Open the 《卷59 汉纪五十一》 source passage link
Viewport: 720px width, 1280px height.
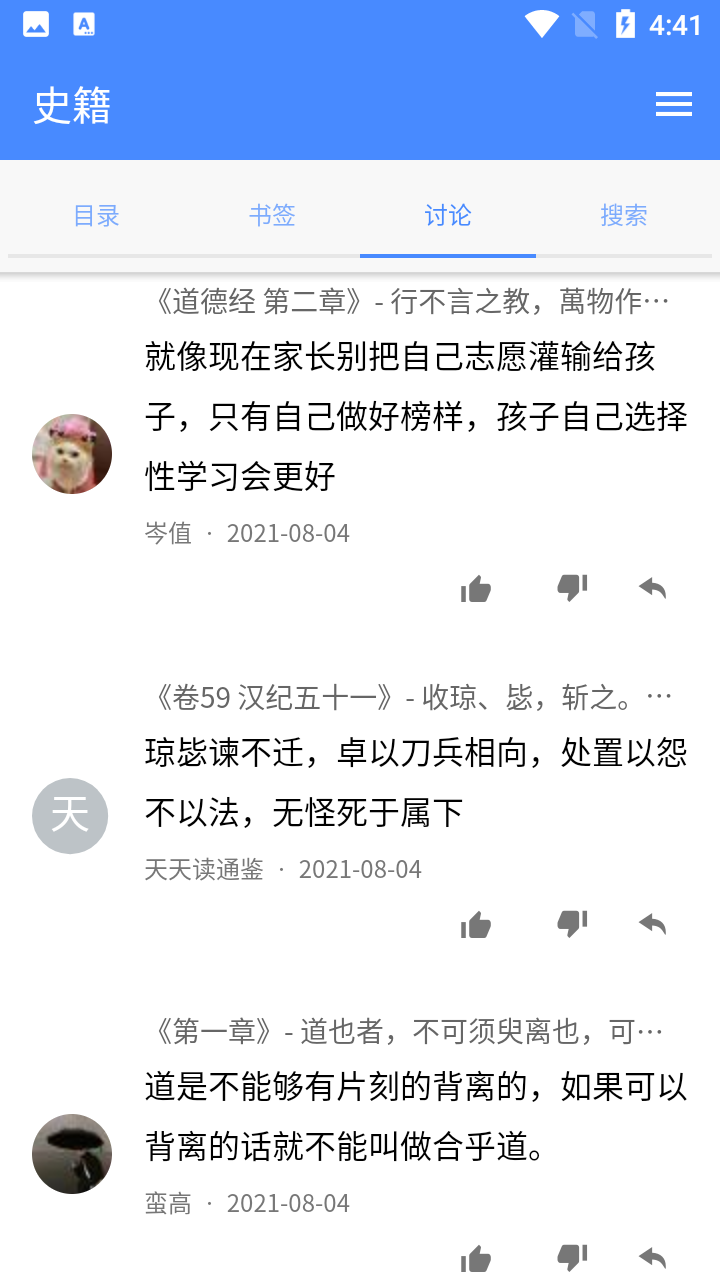click(408, 697)
